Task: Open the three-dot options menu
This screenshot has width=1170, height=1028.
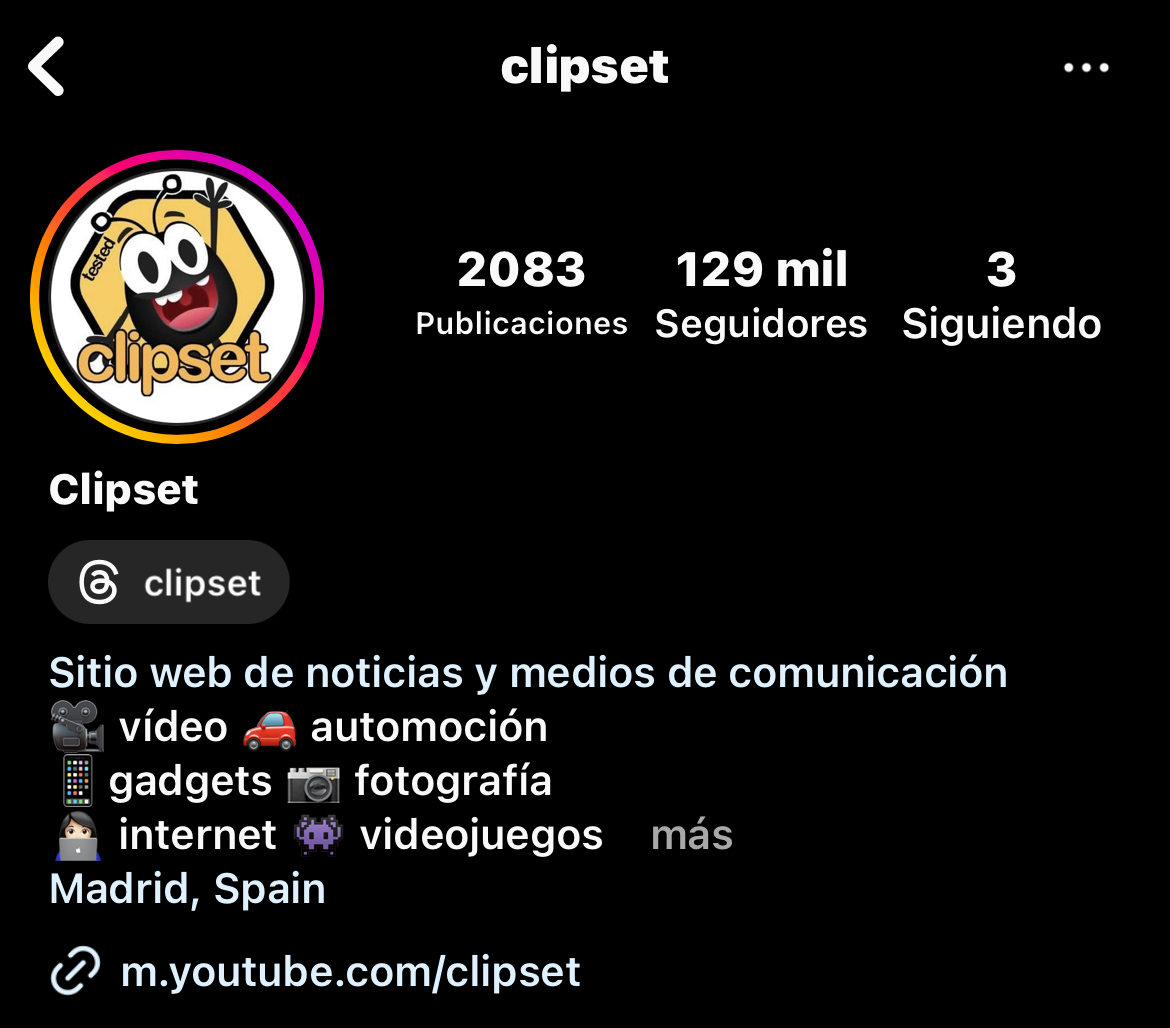Action: pyautogui.click(x=1086, y=68)
